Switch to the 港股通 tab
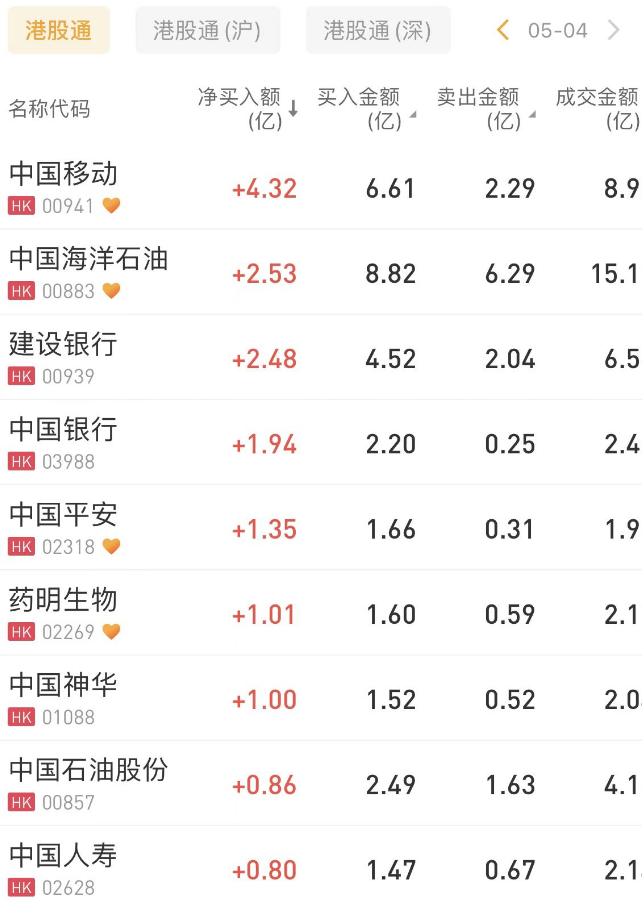Screen dimensions: 642x900 tap(58, 30)
